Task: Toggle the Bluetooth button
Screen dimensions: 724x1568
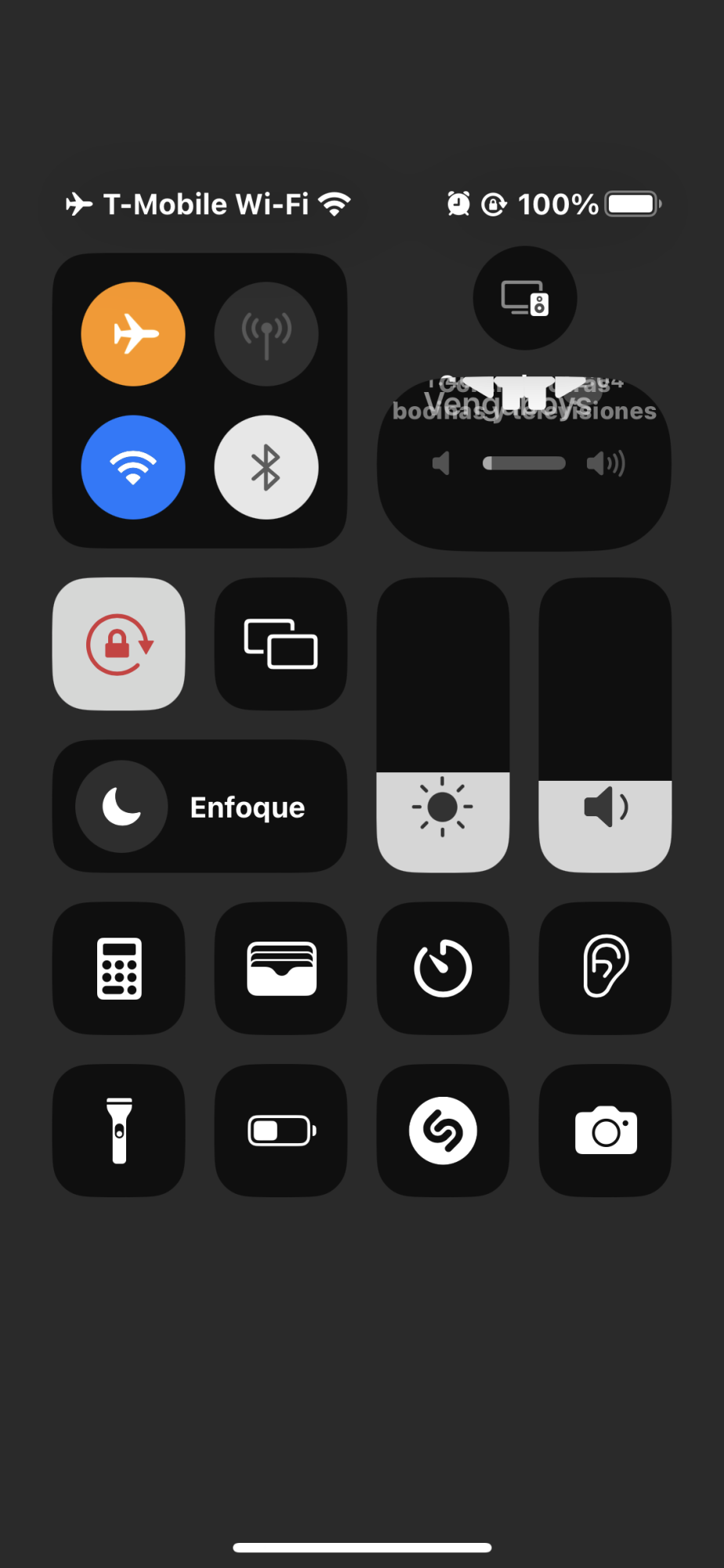Action: [x=266, y=467]
